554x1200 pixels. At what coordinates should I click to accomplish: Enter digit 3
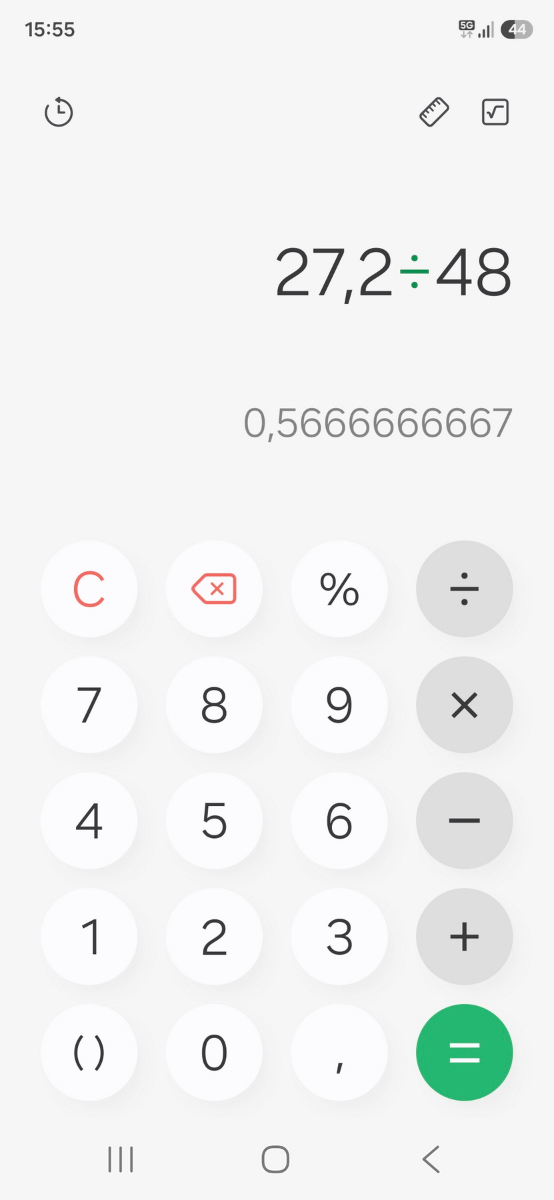(339, 937)
